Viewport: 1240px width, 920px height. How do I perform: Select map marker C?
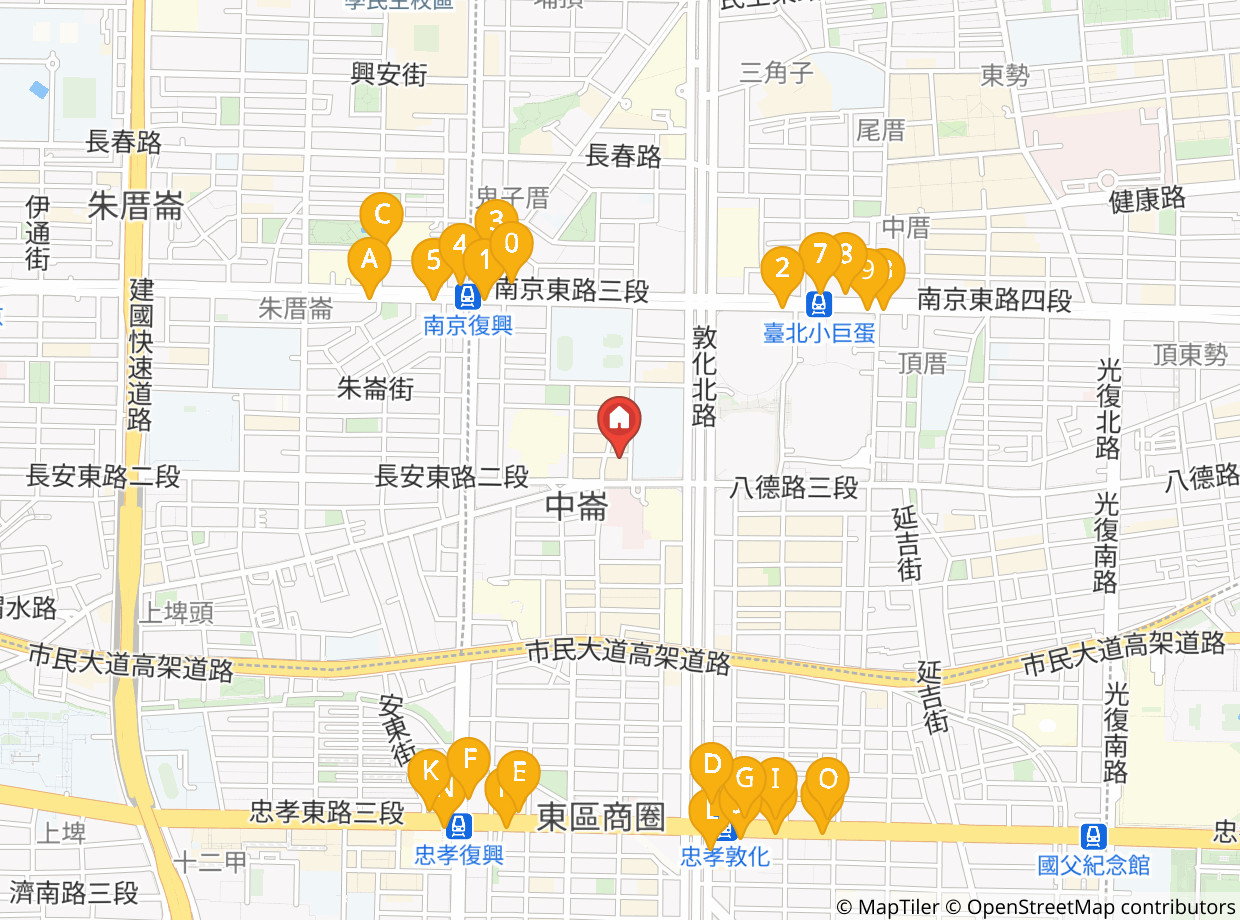tap(381, 213)
